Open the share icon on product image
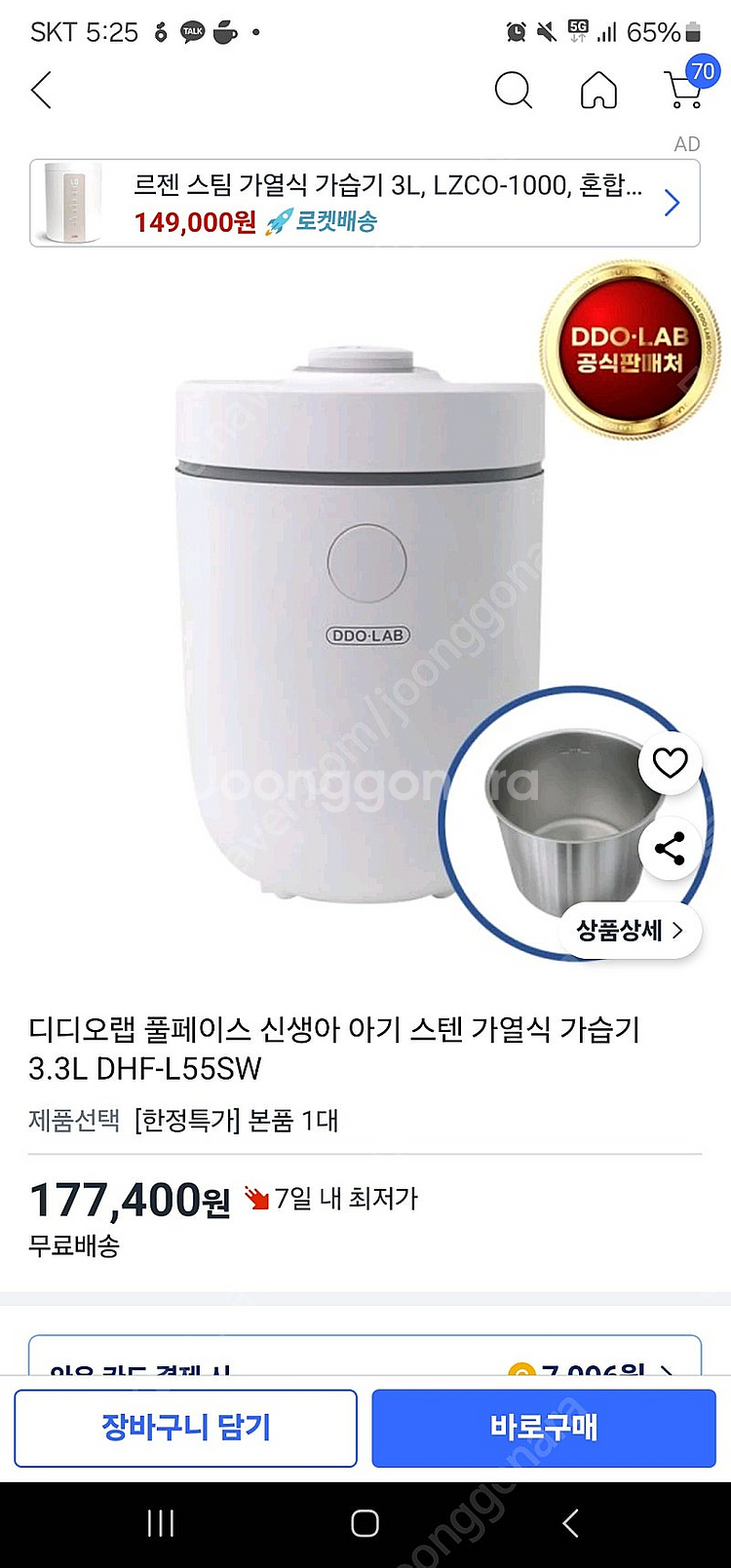The height and width of the screenshot is (1568, 731). pos(669,847)
